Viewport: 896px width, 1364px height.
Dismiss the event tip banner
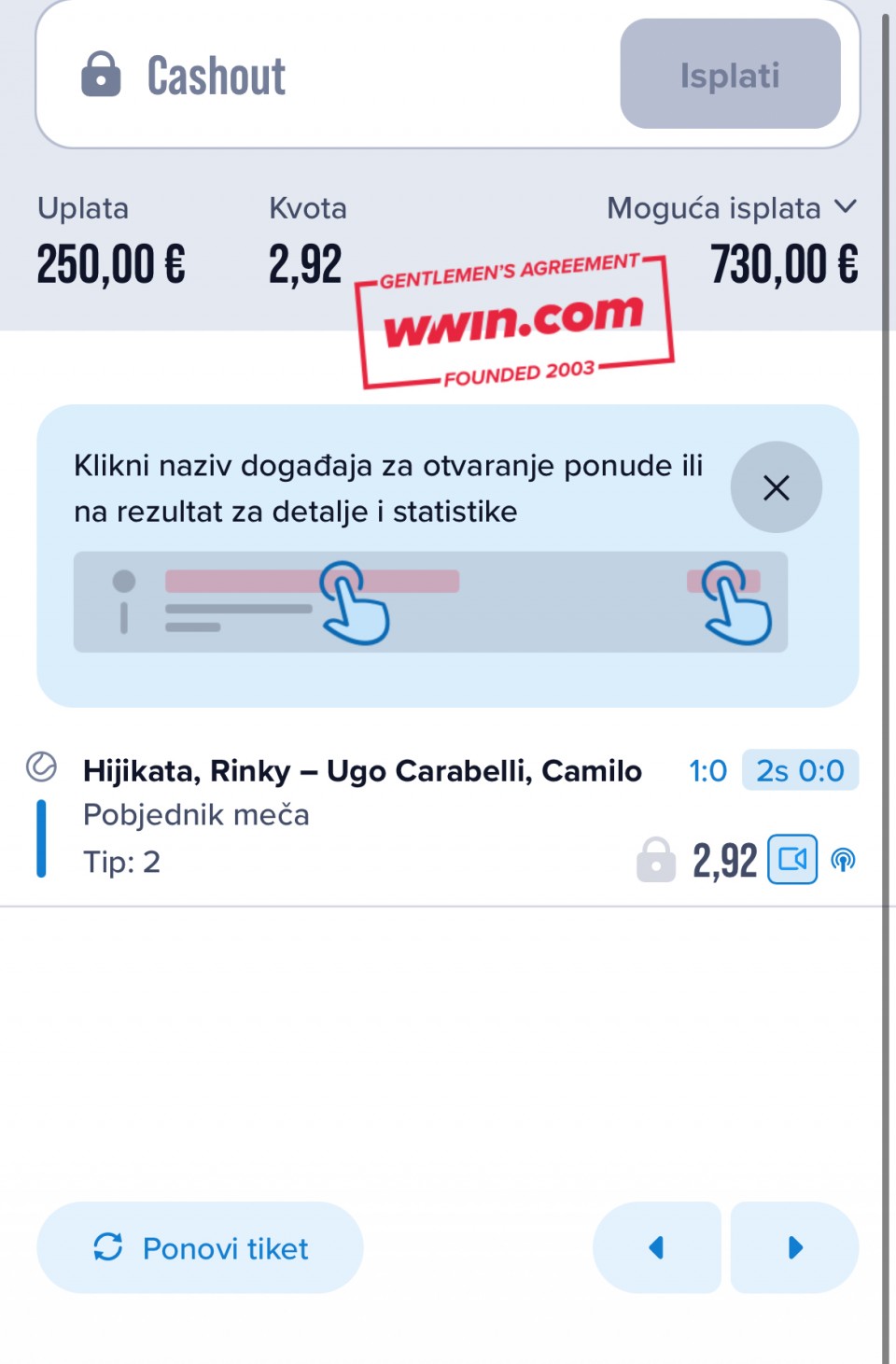tap(776, 487)
